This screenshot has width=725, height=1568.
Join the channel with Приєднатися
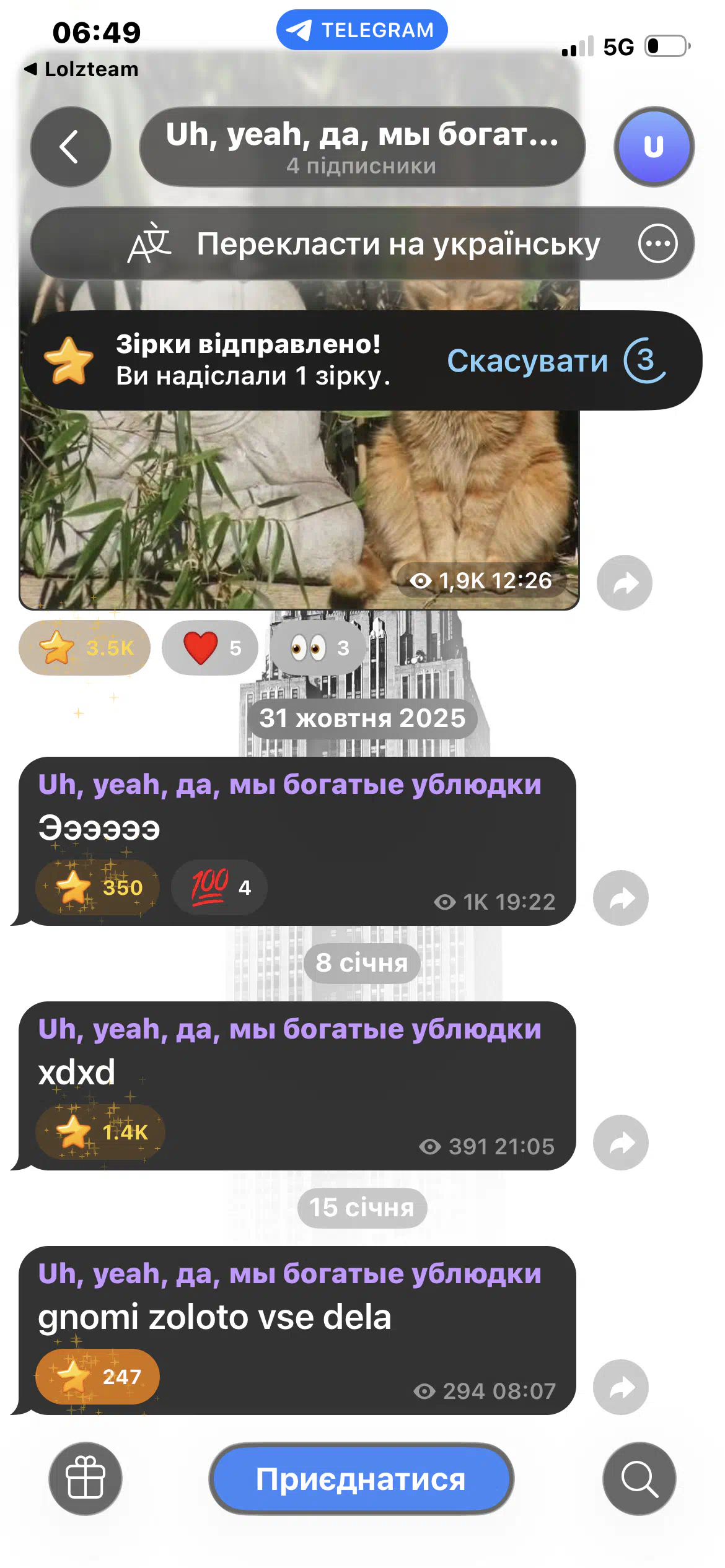361,1479
